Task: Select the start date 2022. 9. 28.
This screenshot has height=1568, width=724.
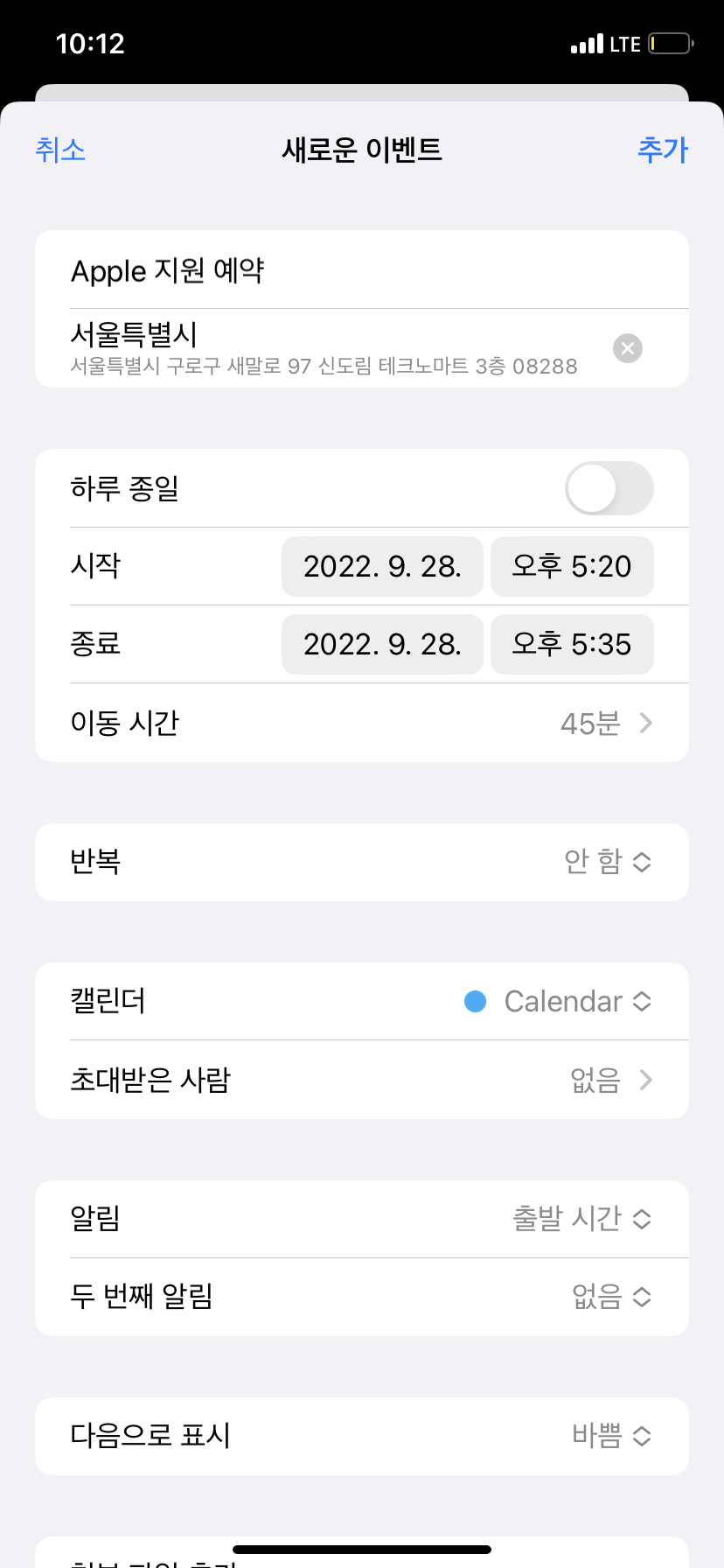Action: click(382, 566)
